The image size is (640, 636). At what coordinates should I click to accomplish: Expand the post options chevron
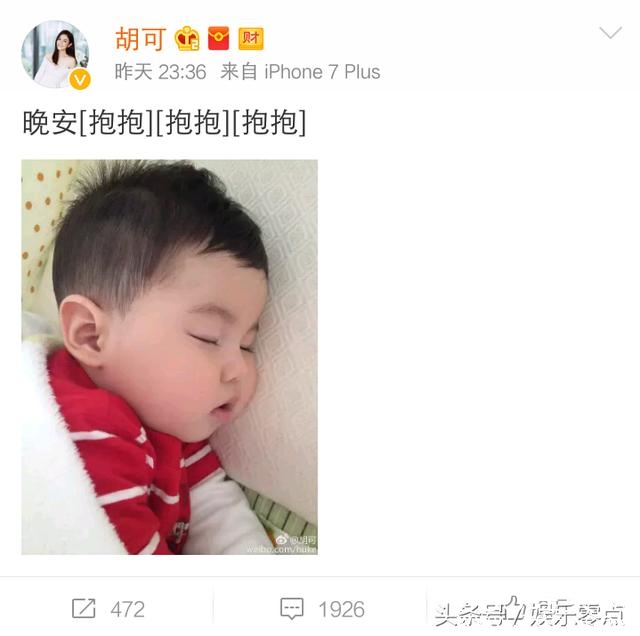pyautogui.click(x=609, y=34)
